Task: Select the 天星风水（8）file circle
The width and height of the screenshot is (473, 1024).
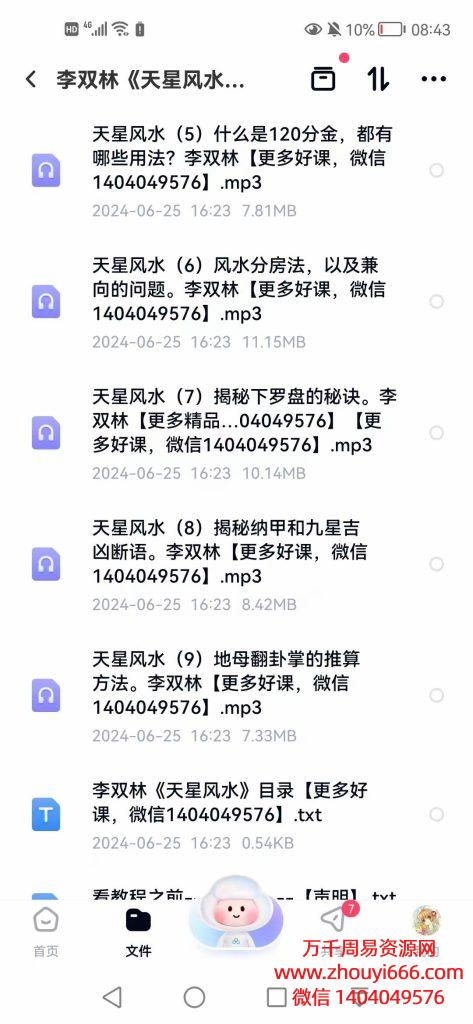Action: click(x=436, y=564)
